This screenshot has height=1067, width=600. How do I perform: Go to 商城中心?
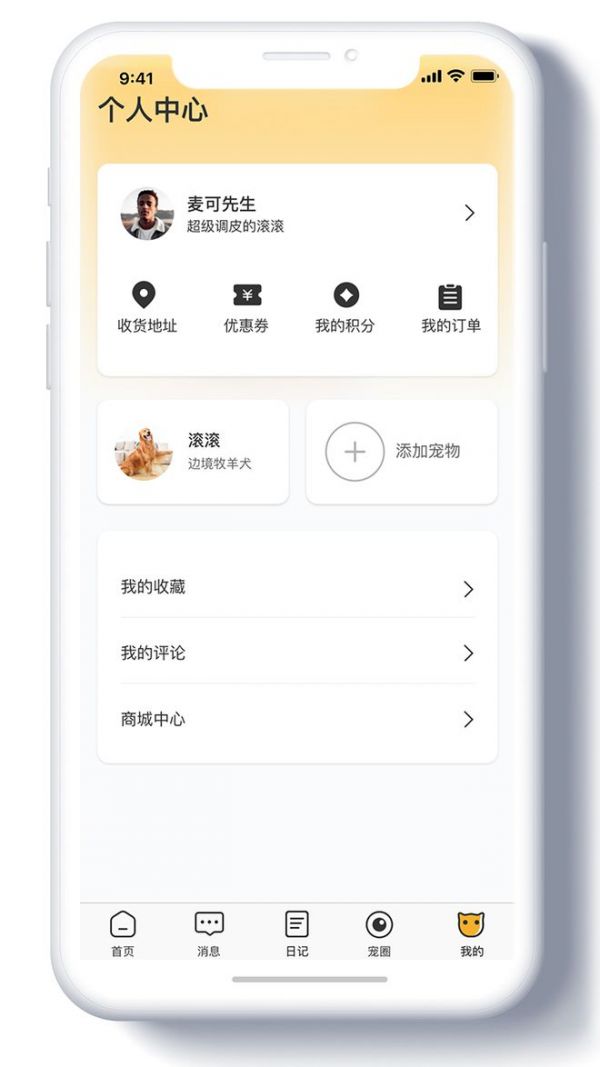297,719
